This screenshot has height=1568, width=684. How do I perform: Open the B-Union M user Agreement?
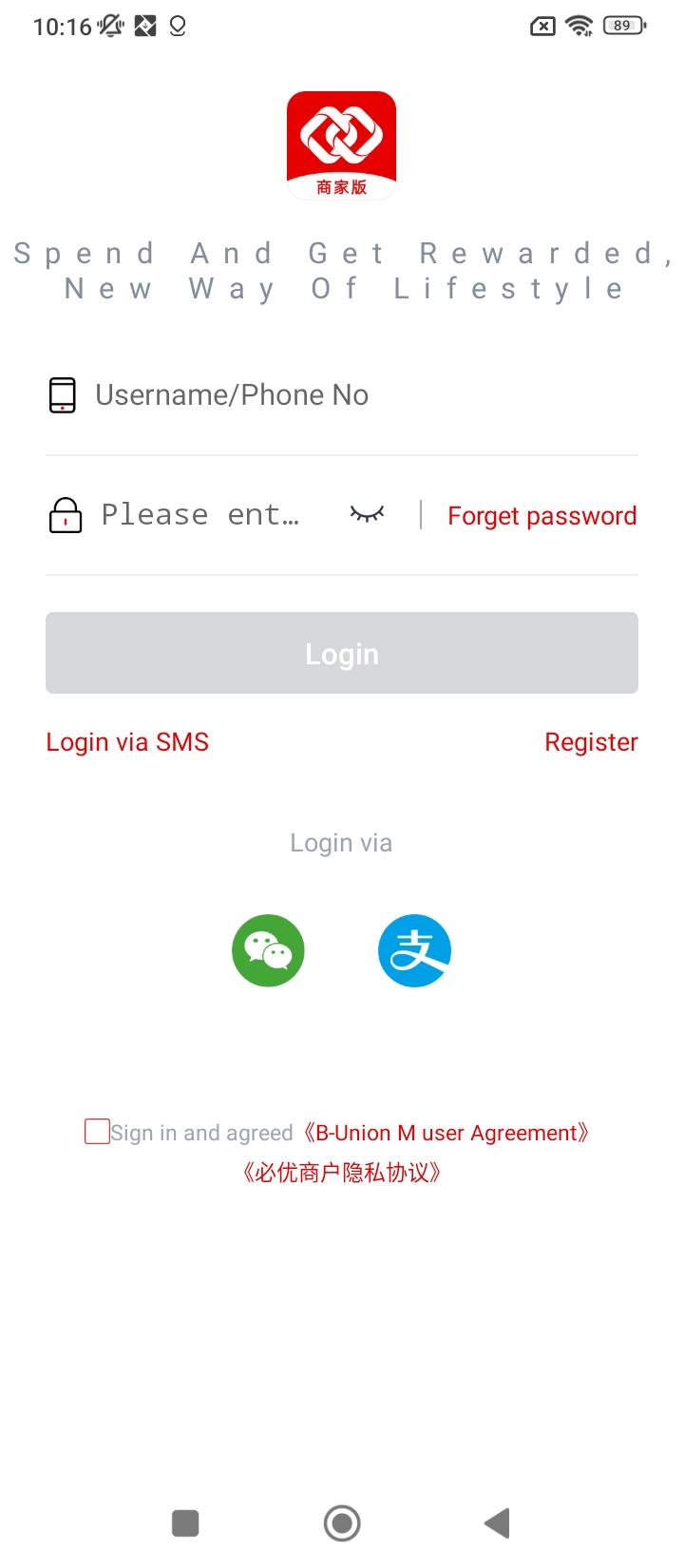[446, 1132]
